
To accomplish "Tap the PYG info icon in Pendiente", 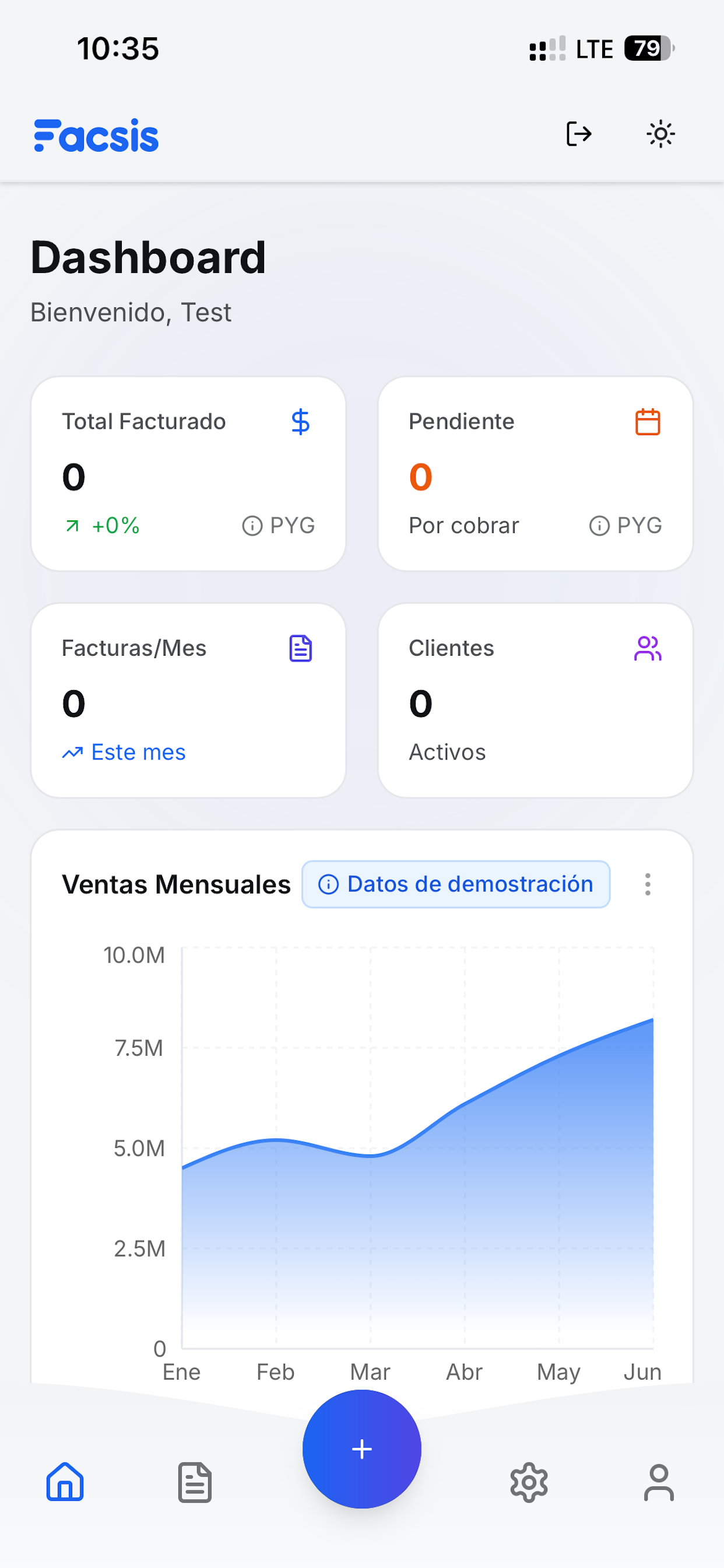I will [599, 526].
